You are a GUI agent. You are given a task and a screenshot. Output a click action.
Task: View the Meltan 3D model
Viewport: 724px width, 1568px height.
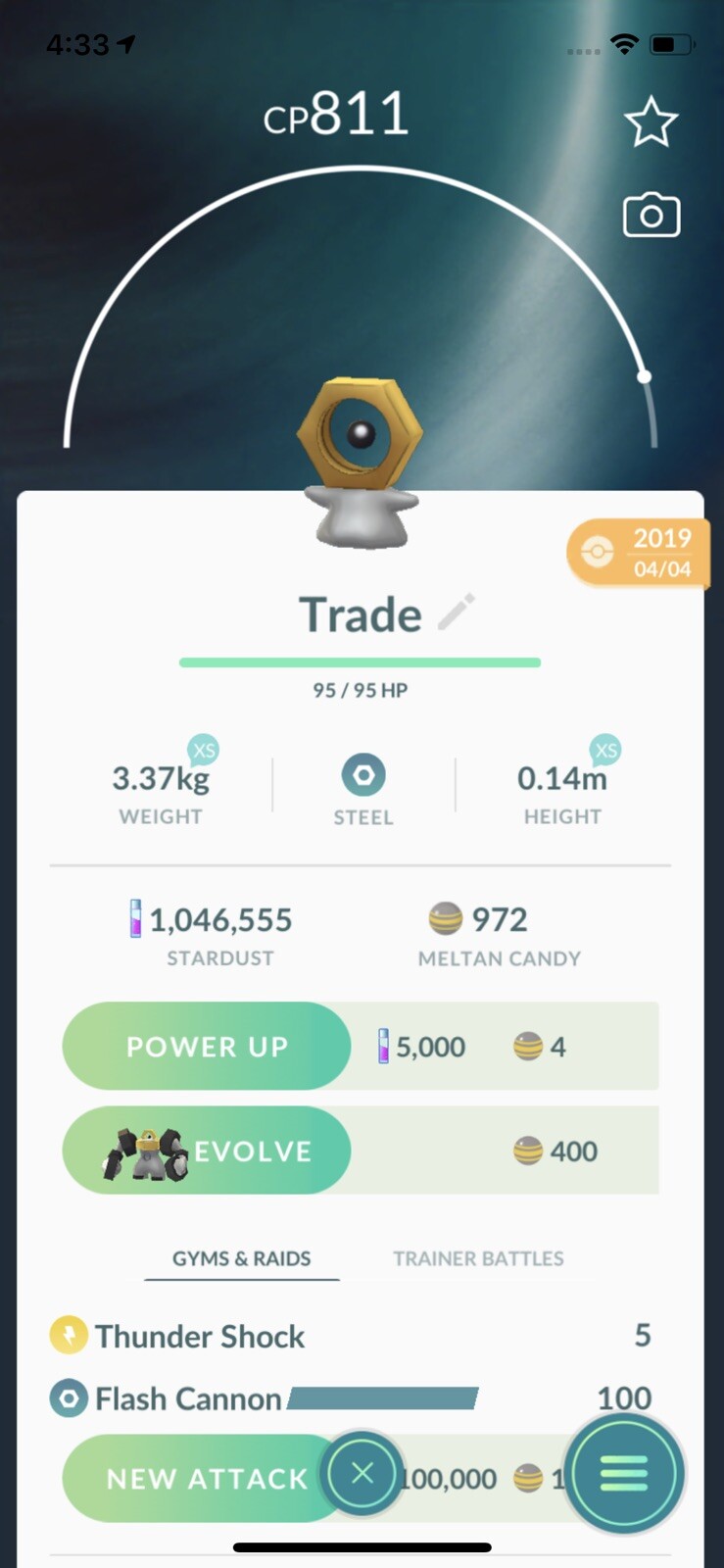[361, 461]
